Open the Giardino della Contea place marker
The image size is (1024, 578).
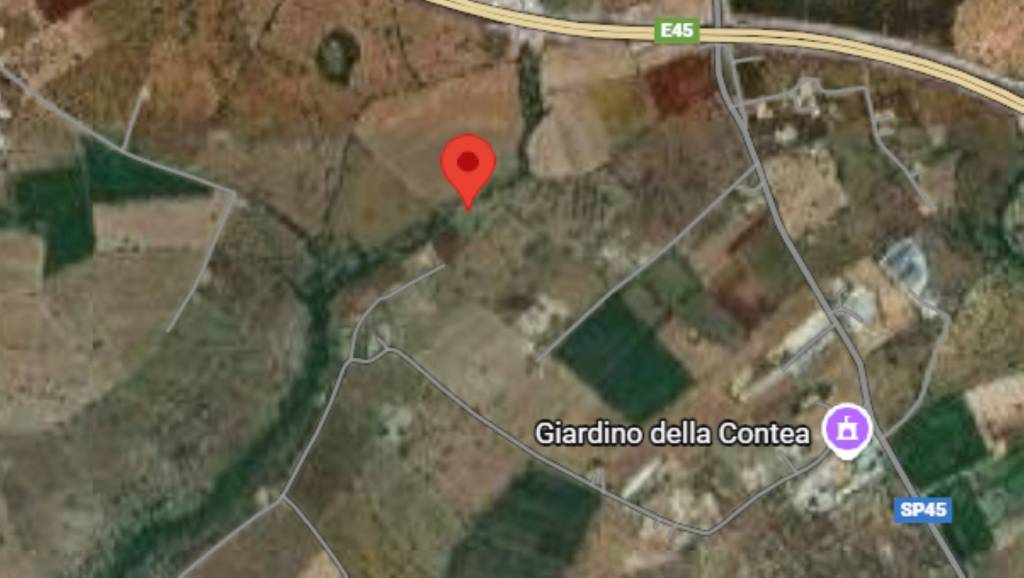pos(846,431)
